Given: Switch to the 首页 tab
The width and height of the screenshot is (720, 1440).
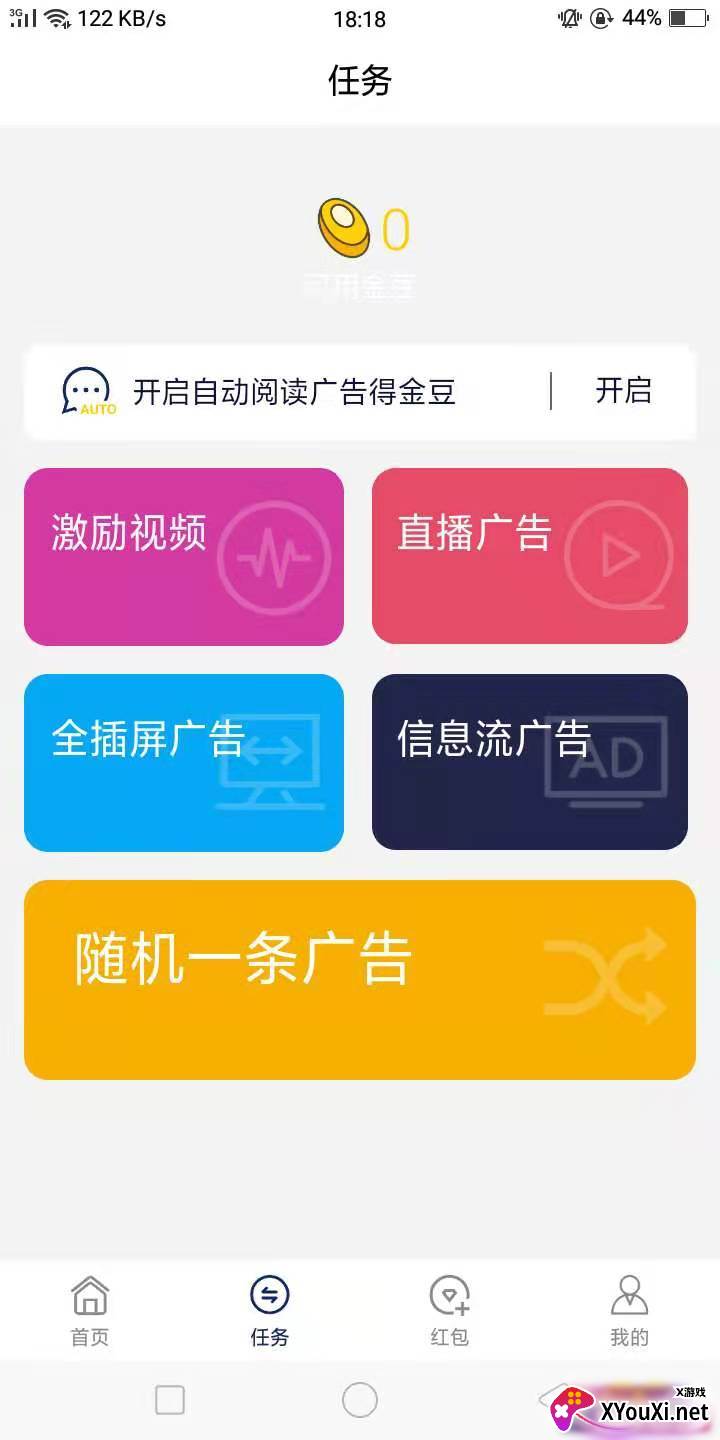Looking at the screenshot, I should (90, 1311).
